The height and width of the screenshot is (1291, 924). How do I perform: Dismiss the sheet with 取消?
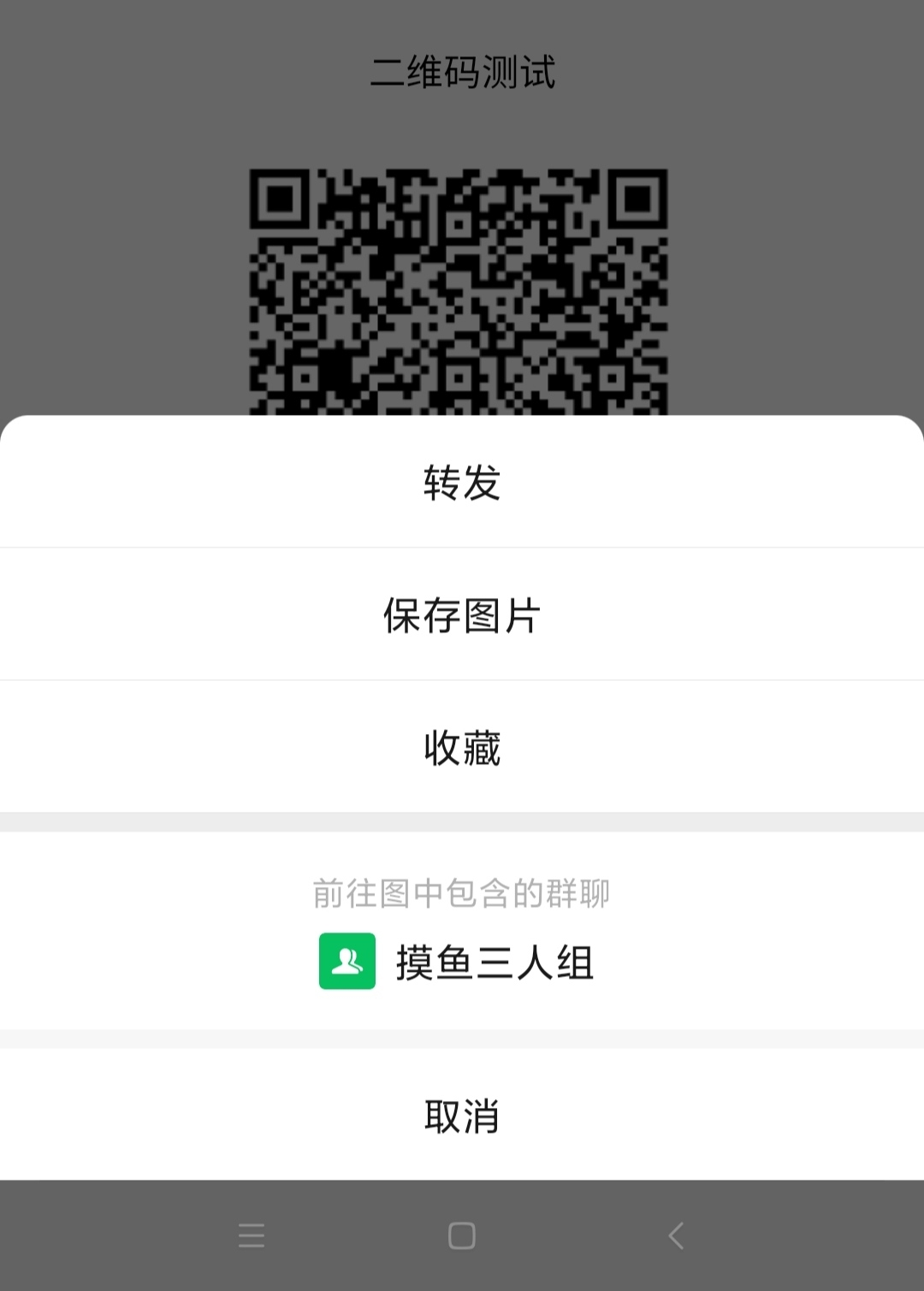462,1116
